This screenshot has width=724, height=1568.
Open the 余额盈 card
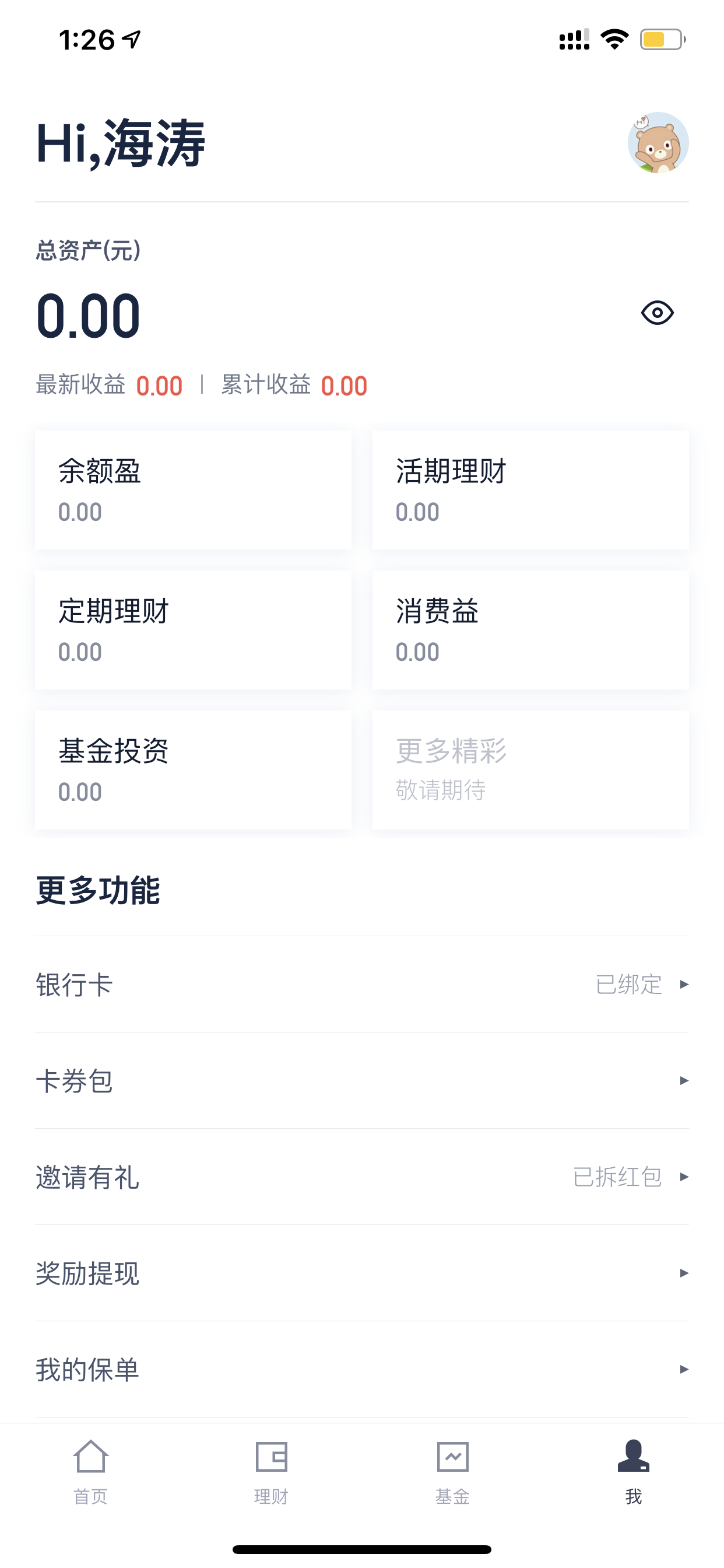pyautogui.click(x=193, y=490)
